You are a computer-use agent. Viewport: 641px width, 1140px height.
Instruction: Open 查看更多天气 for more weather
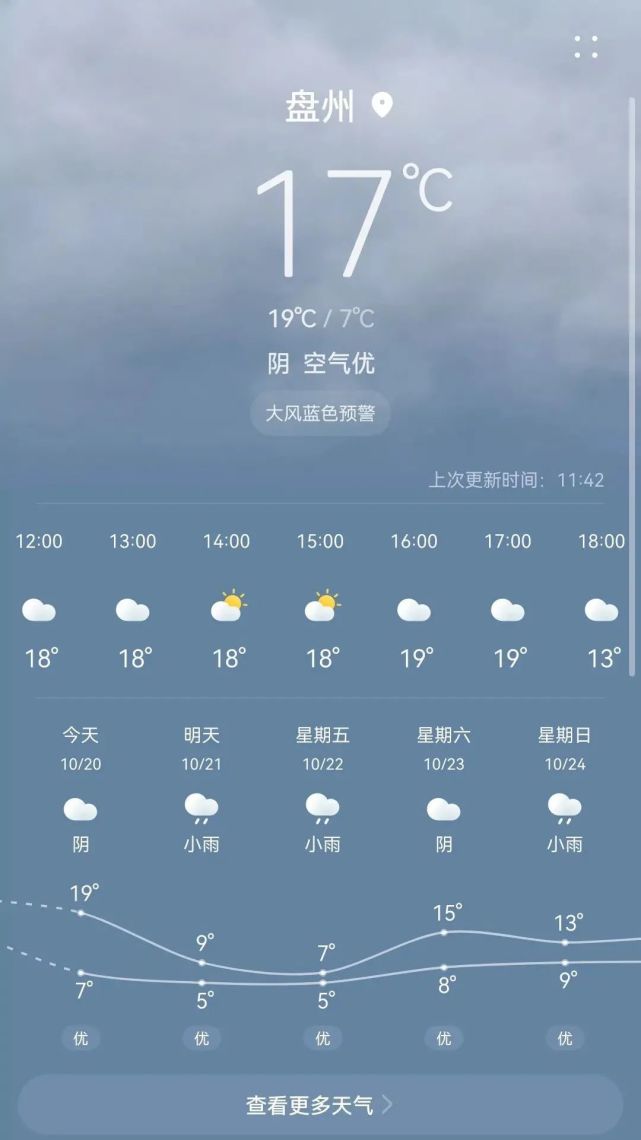tap(320, 1105)
